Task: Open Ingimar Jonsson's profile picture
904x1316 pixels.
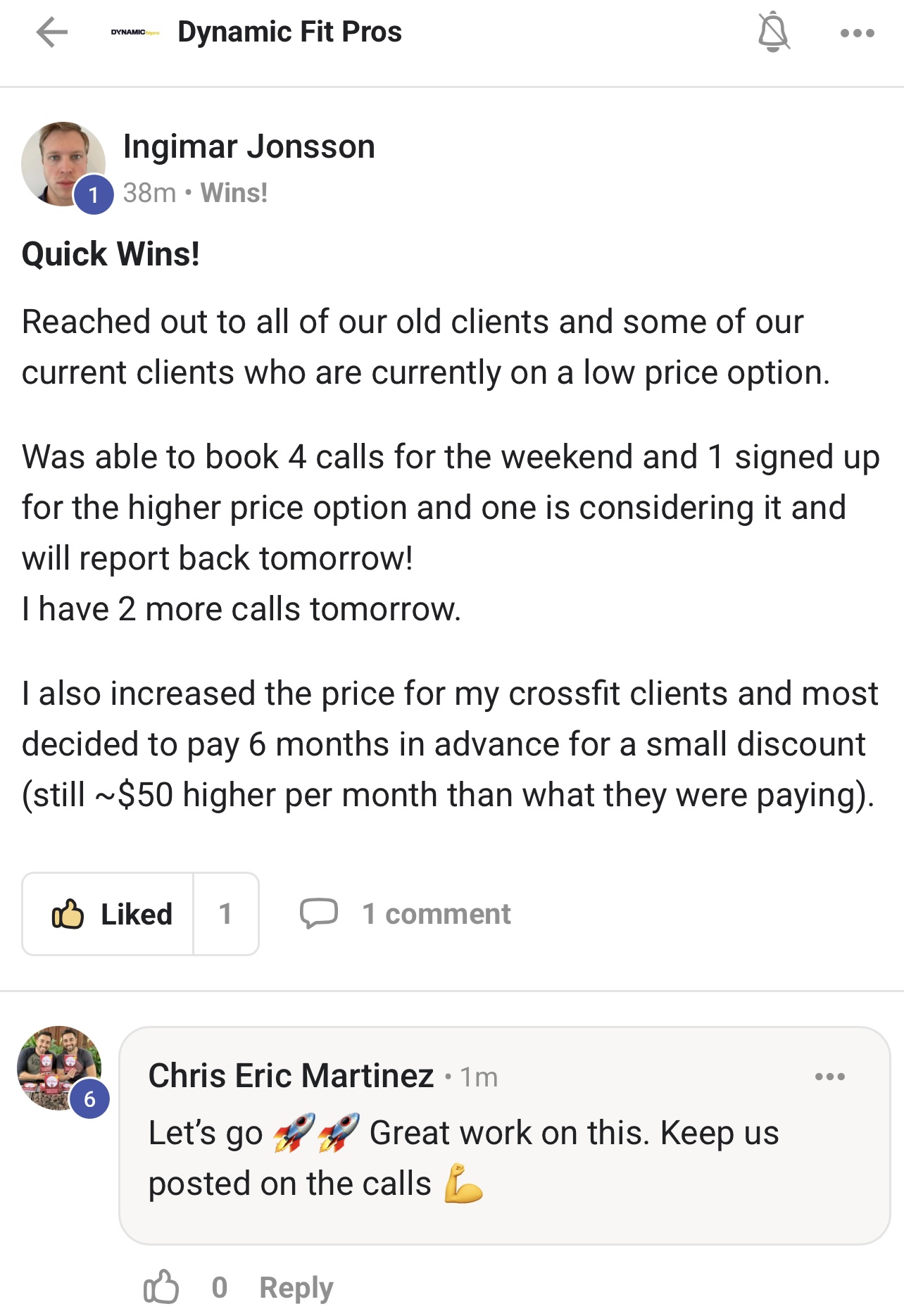Action: [x=63, y=164]
